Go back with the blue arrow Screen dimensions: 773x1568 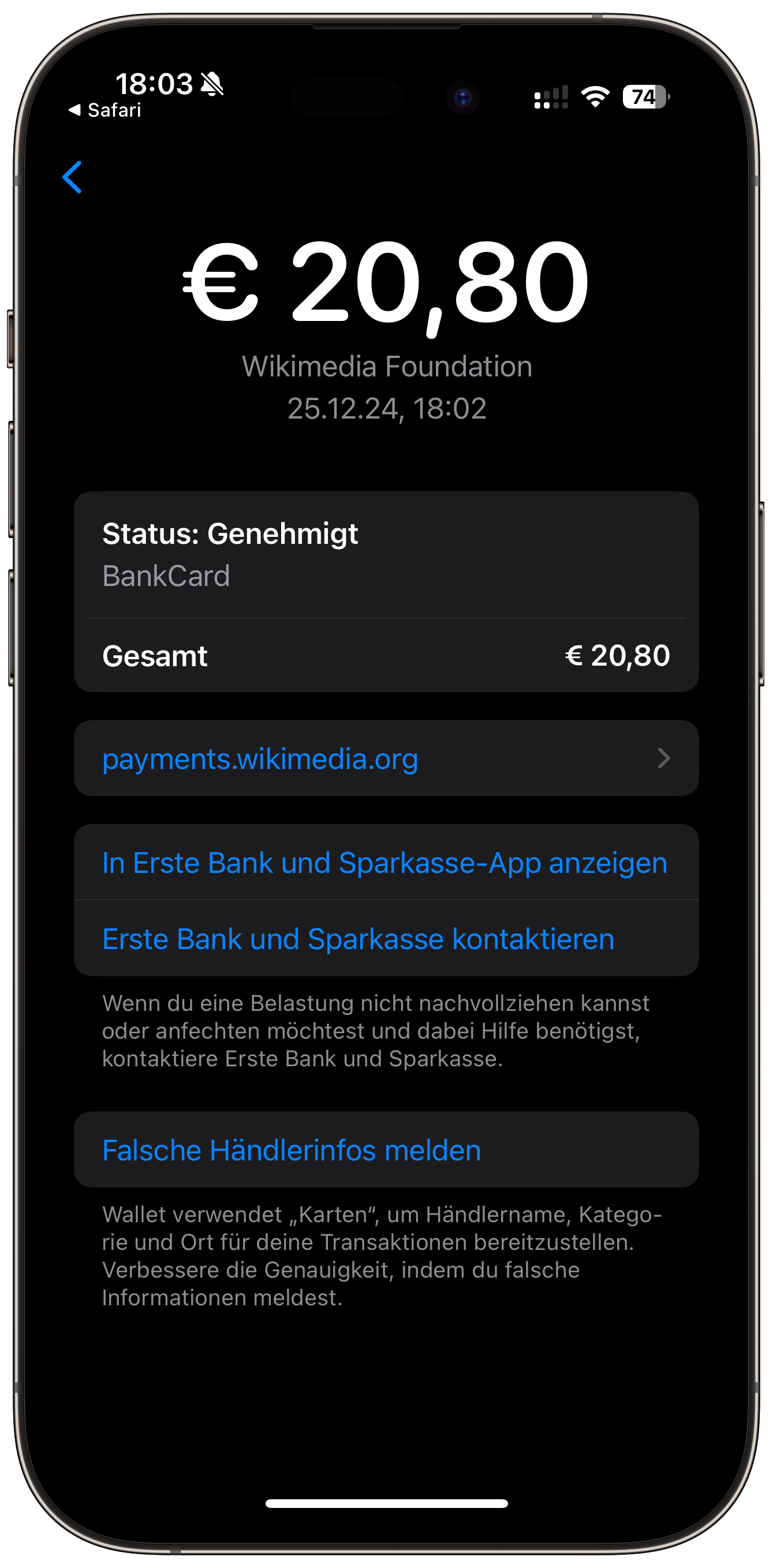point(72,177)
